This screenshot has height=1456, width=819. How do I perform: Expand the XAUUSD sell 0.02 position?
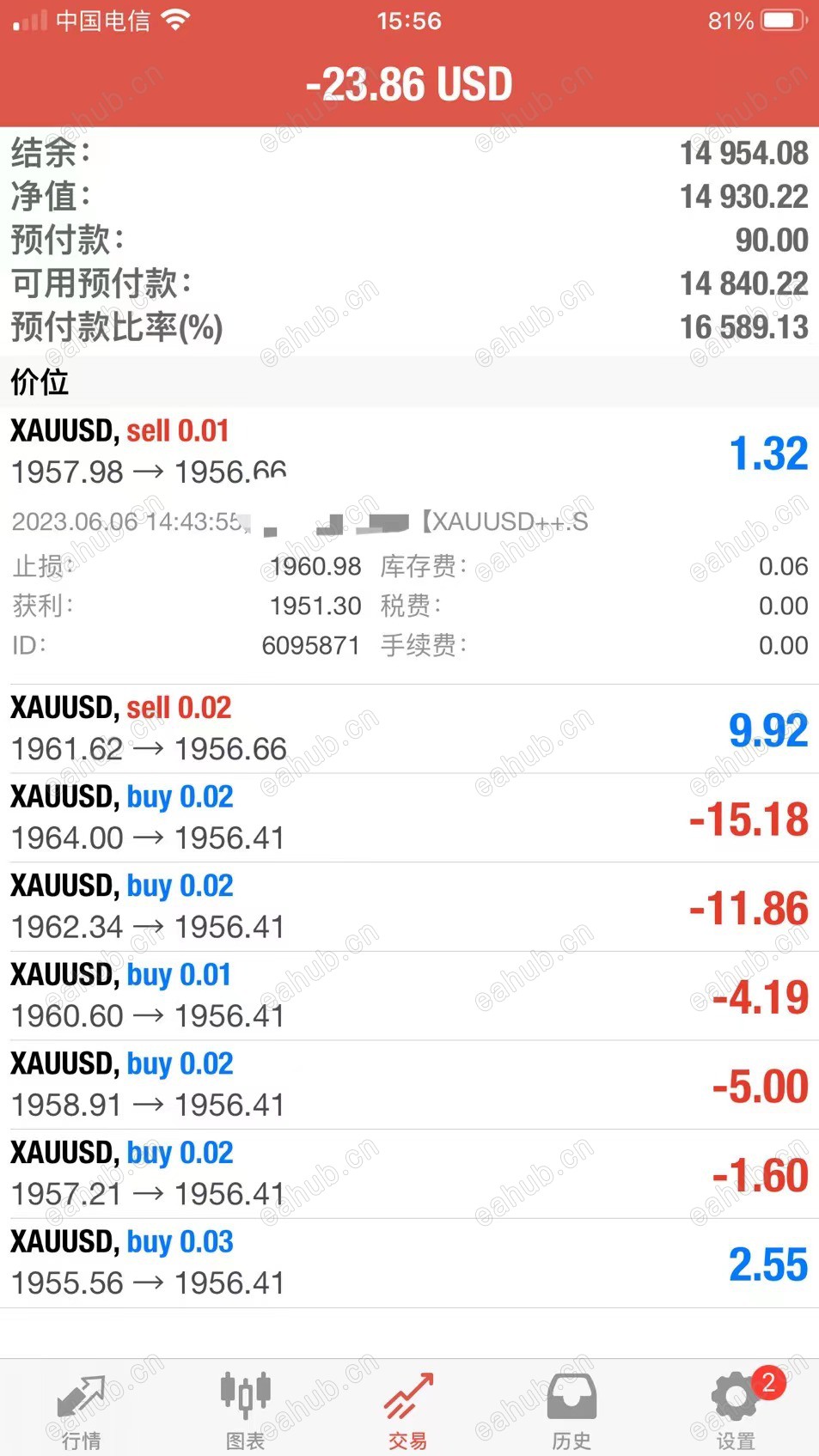409,728
